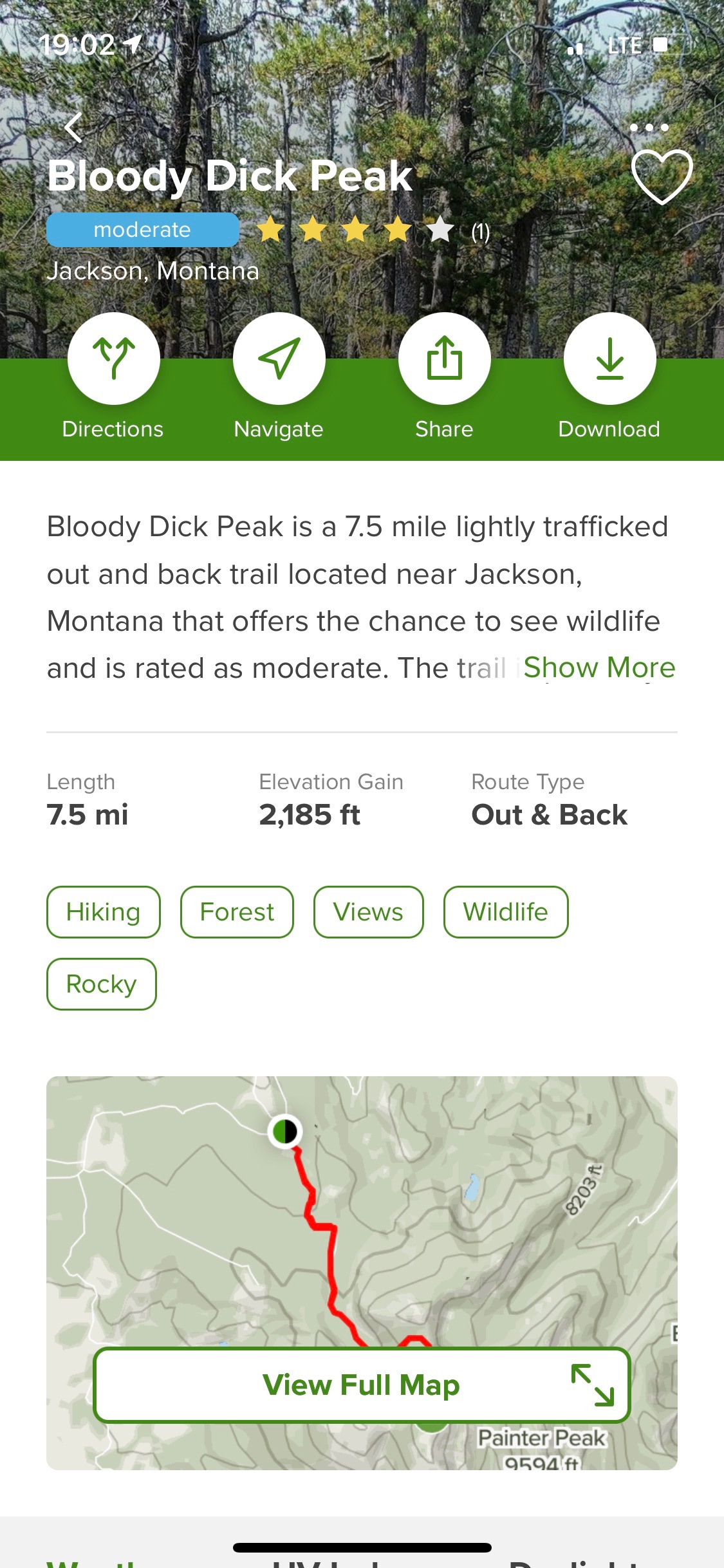
Task: Open the three-dot overflow menu
Action: (649, 127)
